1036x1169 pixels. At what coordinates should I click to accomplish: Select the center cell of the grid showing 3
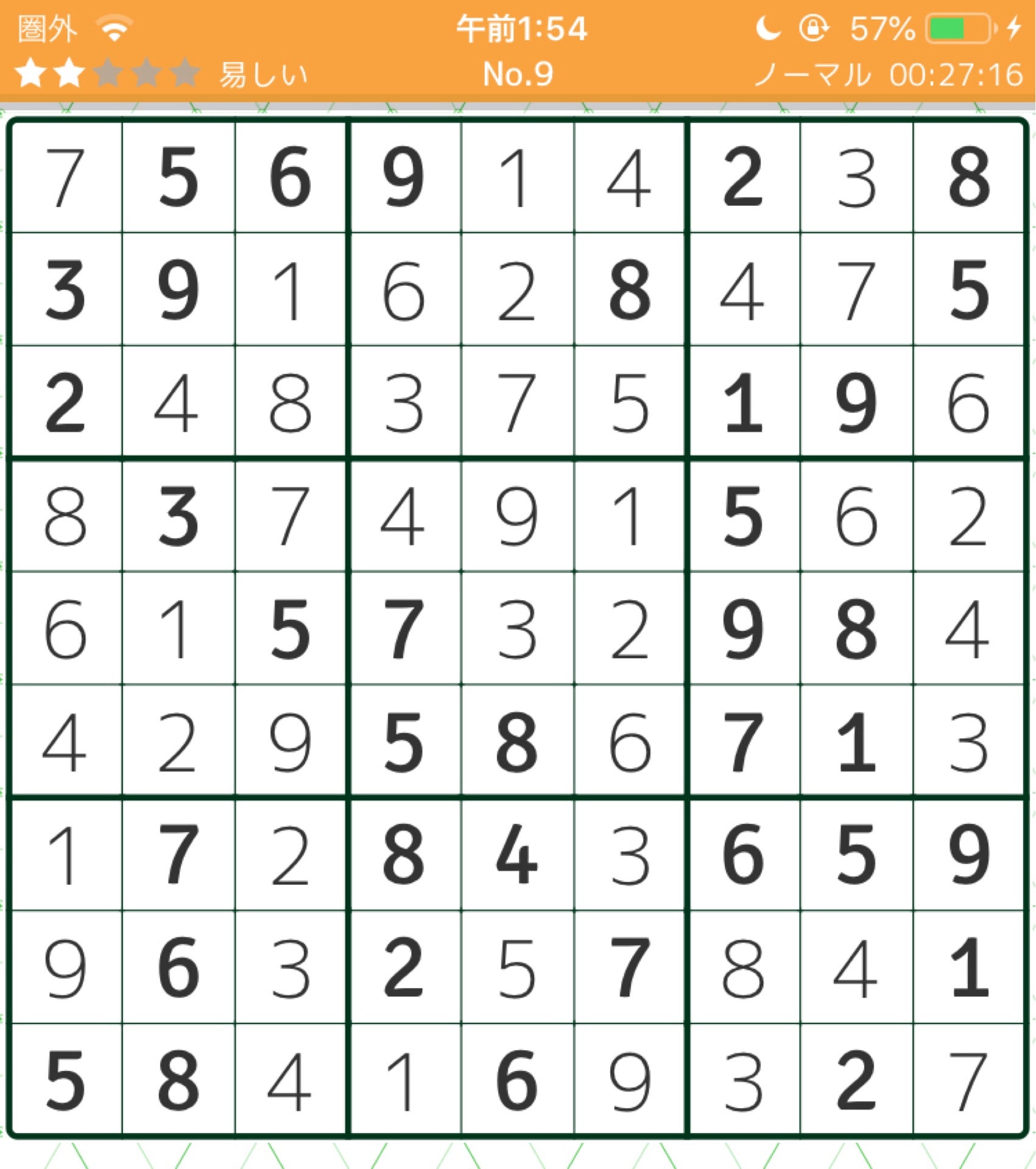517,629
